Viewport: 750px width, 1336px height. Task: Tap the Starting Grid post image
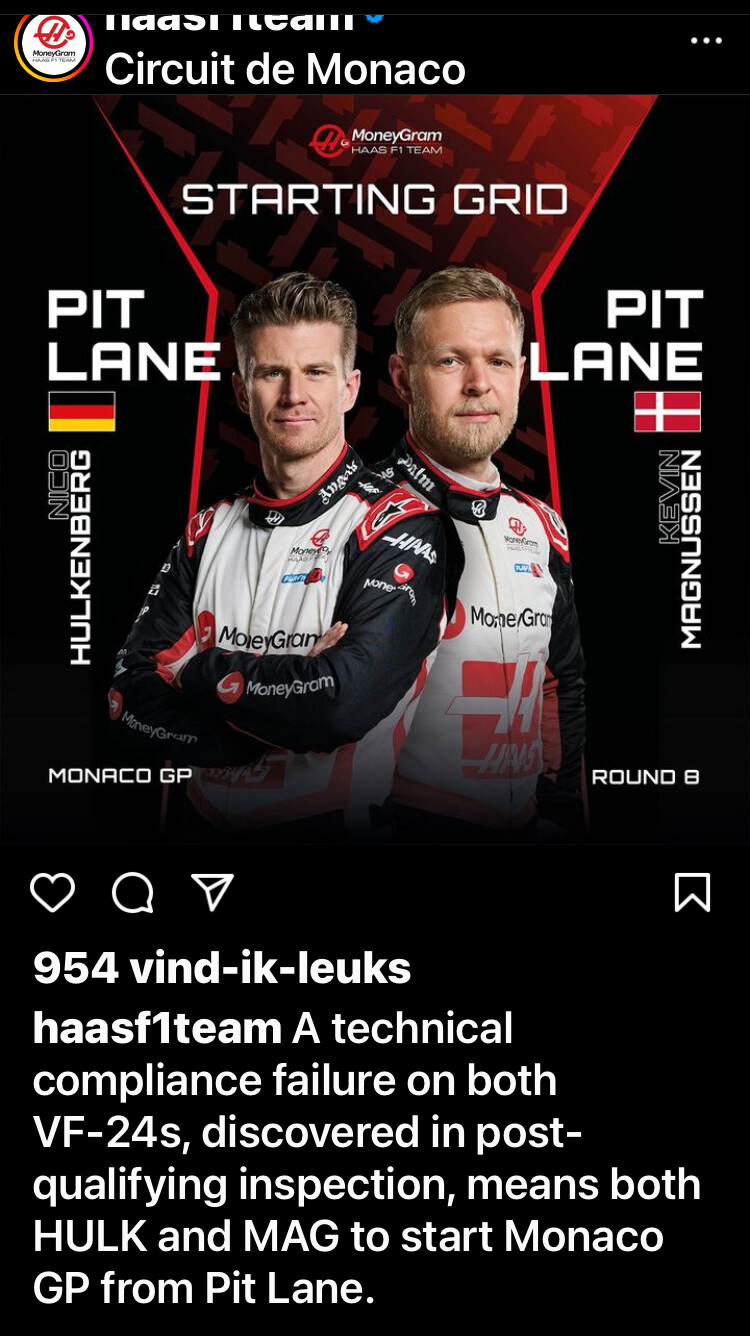point(375,470)
